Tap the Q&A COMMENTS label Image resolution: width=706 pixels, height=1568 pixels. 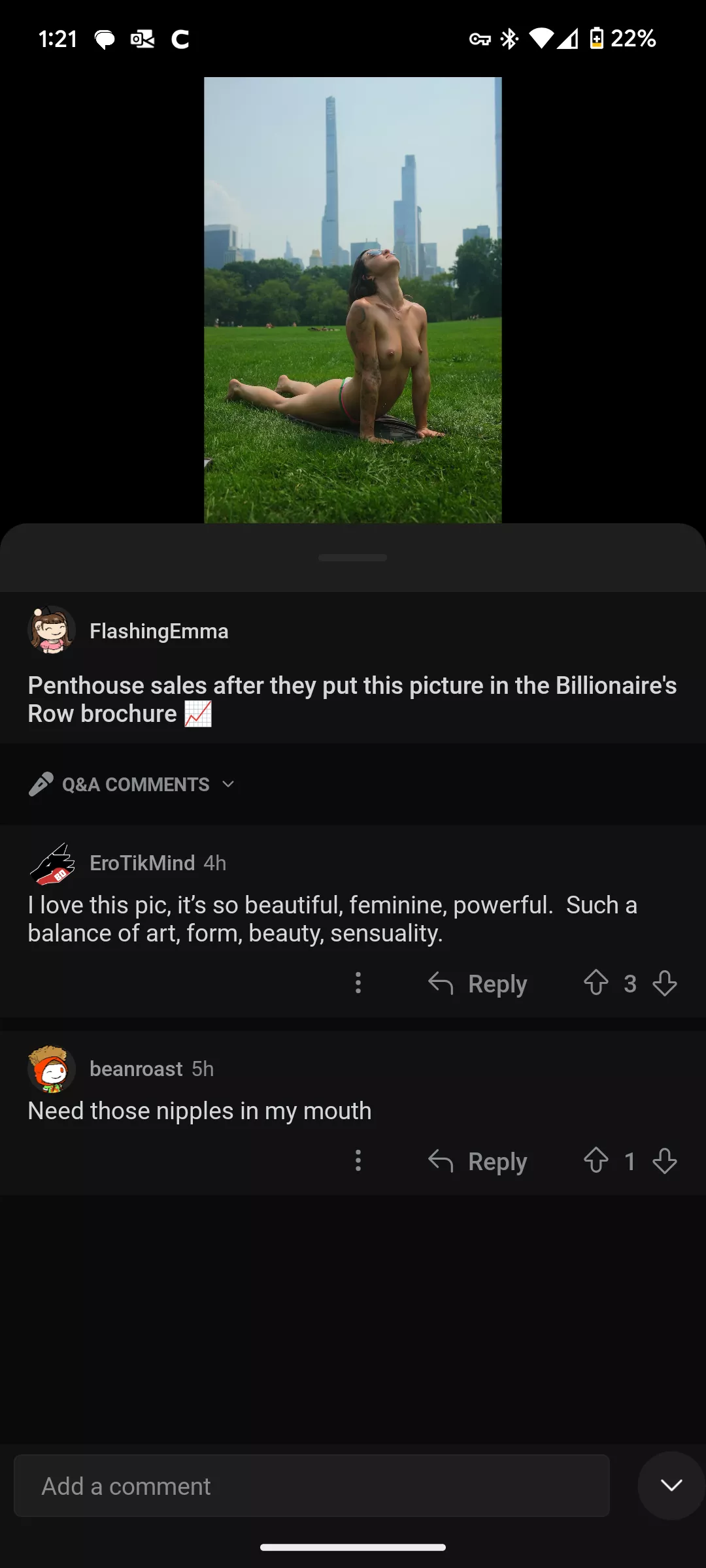pos(134,783)
